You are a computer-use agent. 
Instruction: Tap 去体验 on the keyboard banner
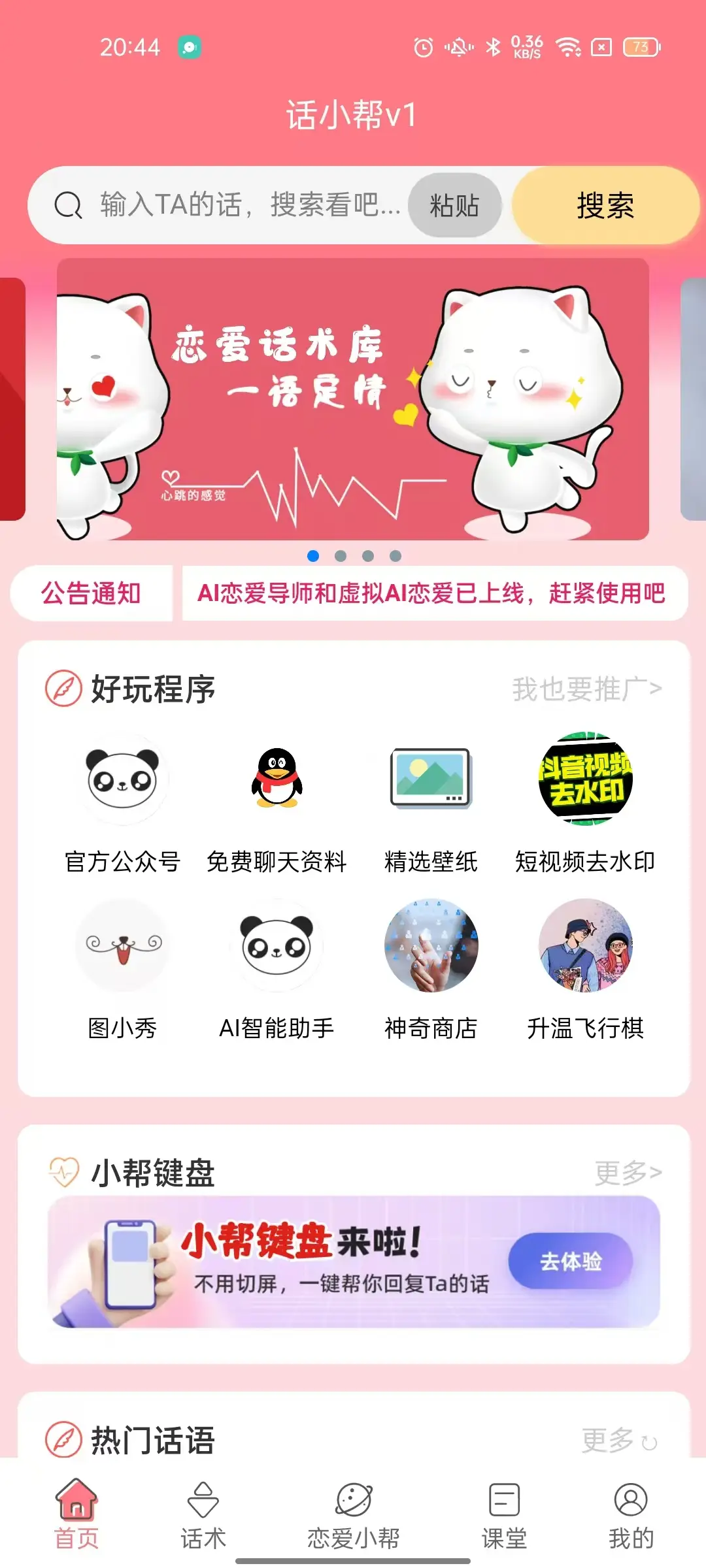point(570,1261)
